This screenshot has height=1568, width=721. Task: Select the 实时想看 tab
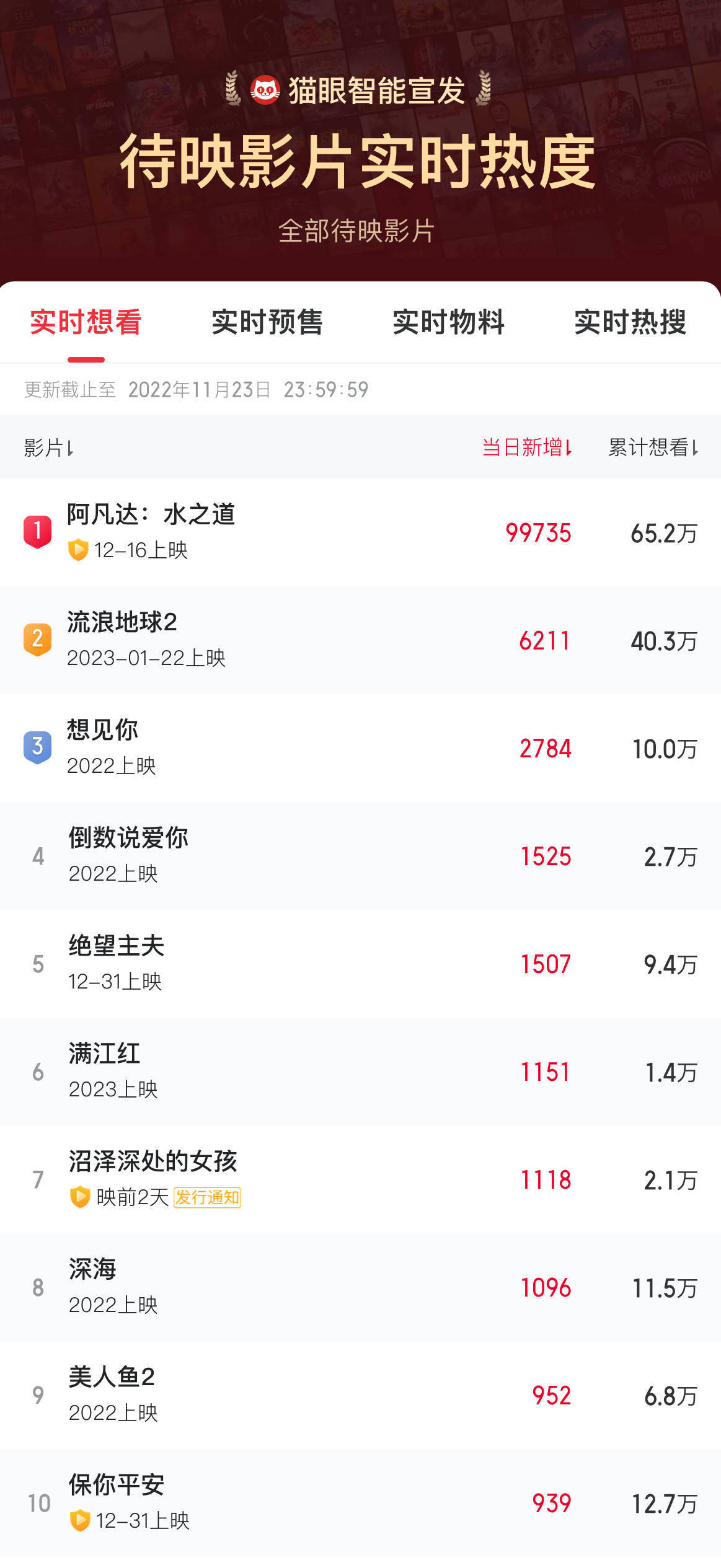click(x=86, y=322)
